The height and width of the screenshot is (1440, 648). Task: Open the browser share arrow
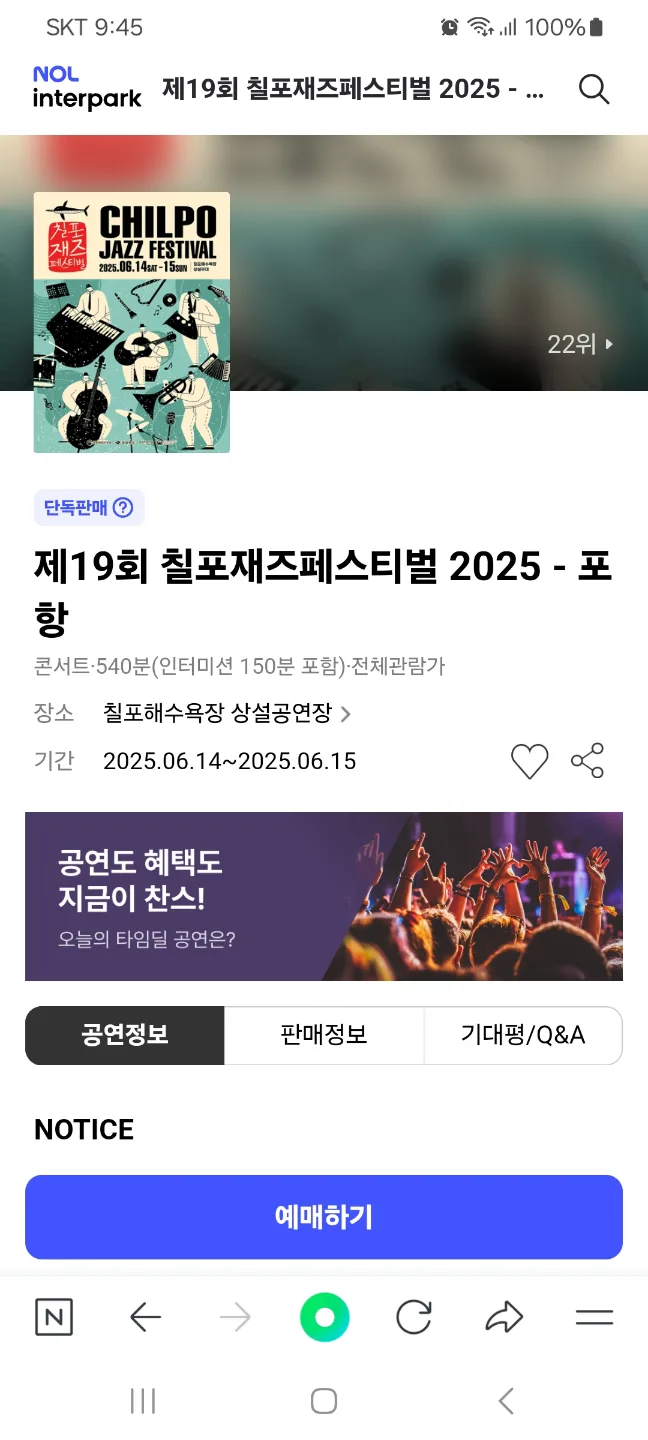pos(504,1318)
